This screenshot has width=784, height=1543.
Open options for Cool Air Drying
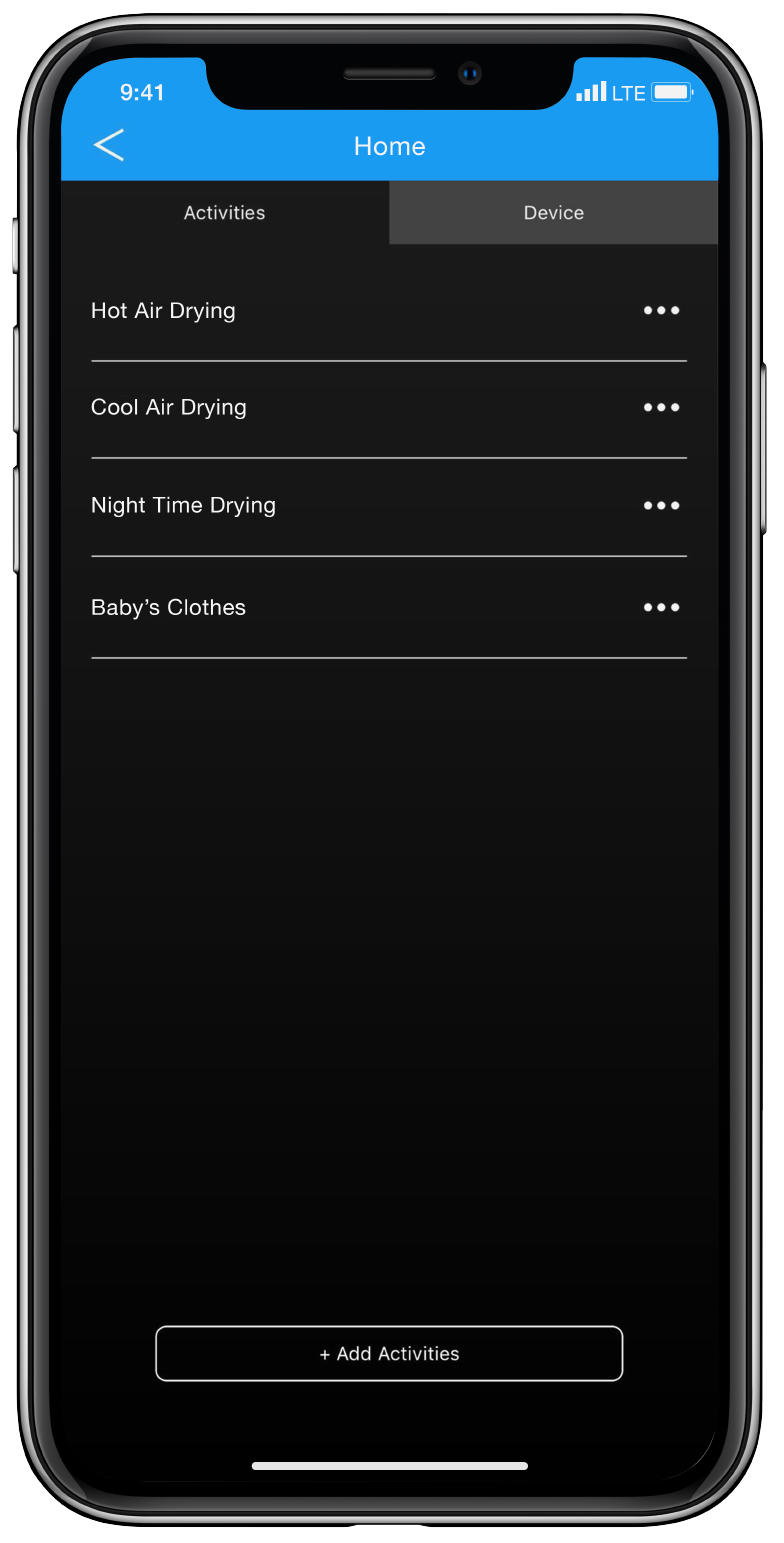(x=661, y=408)
